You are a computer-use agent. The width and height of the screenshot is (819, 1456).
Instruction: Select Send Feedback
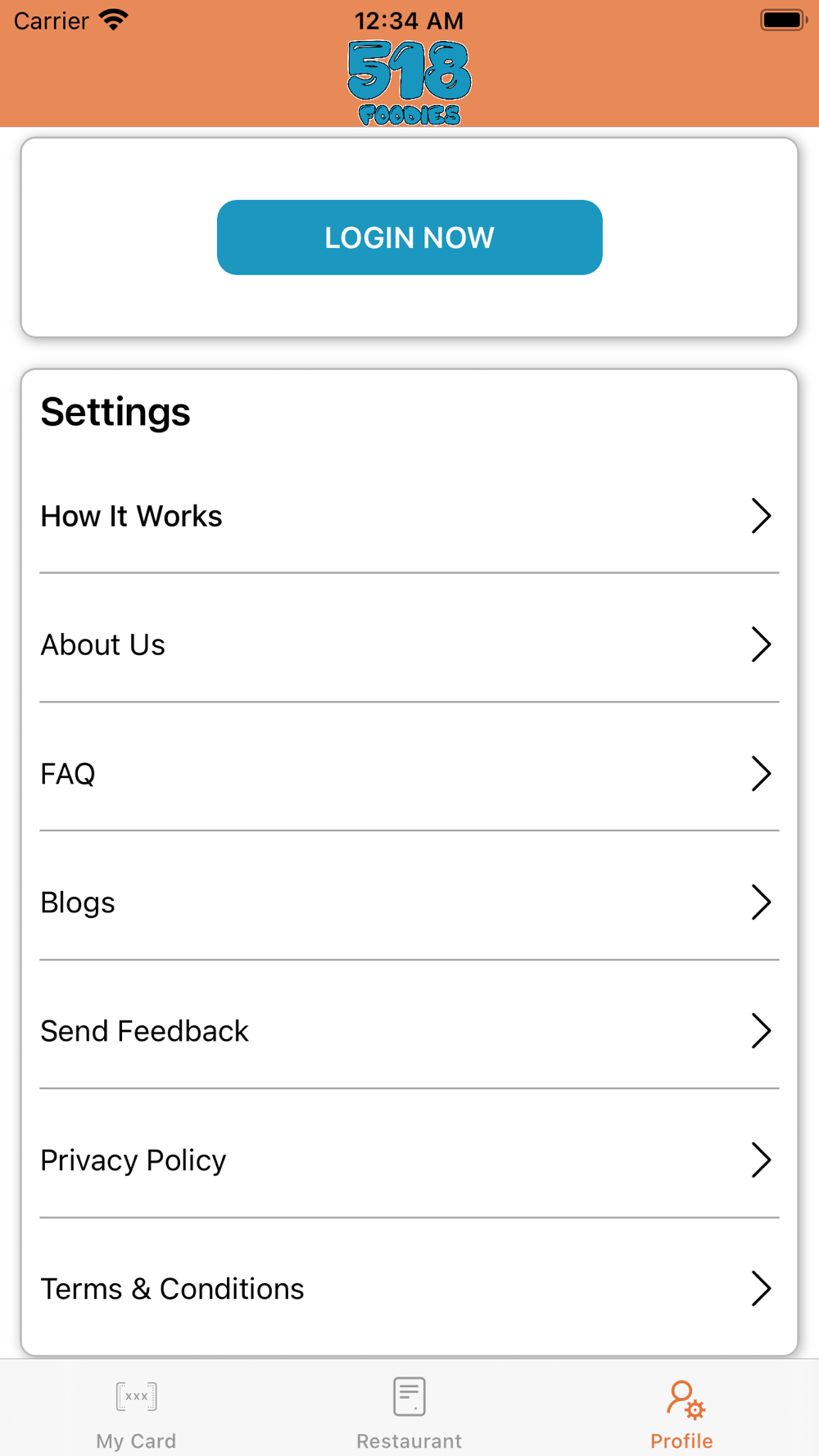409,1031
